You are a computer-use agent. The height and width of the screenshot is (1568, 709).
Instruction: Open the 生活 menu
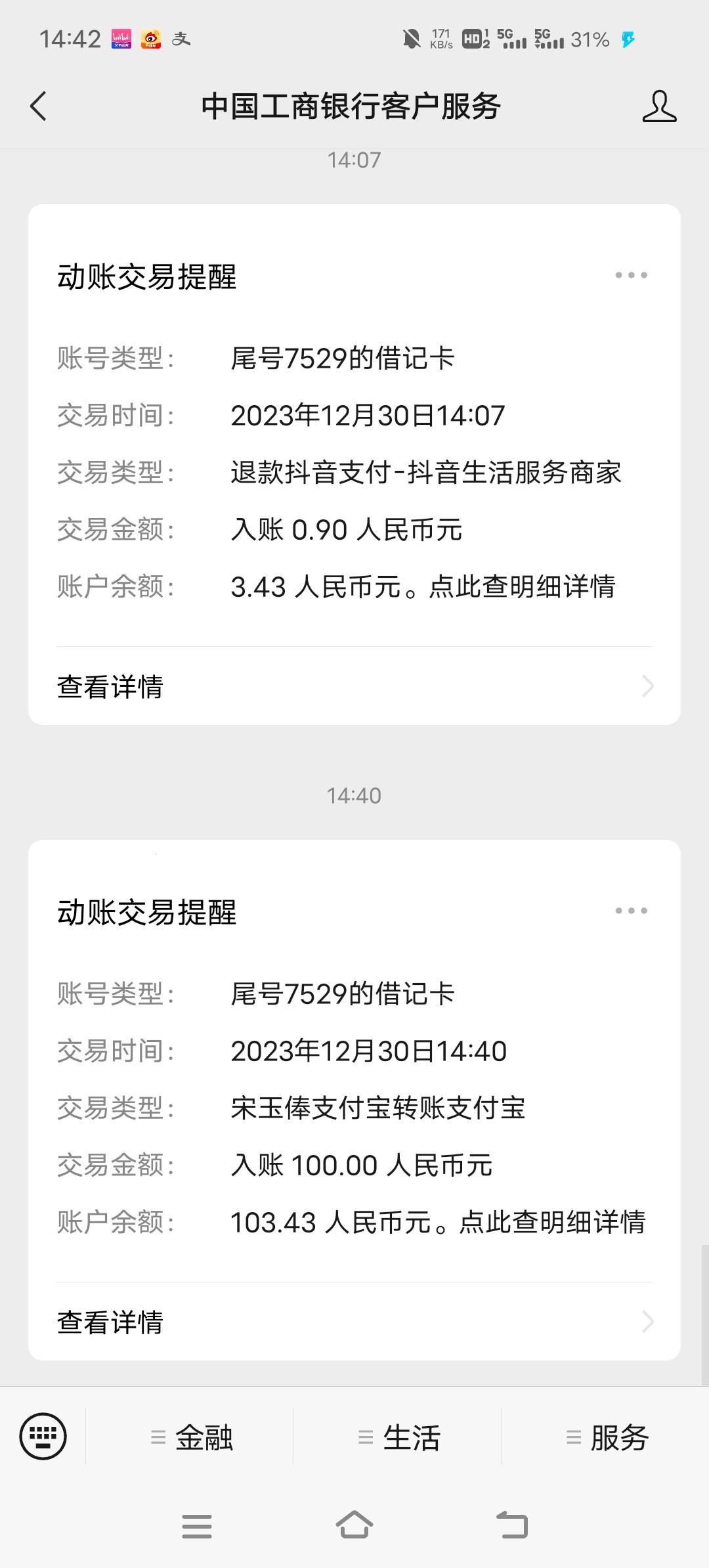coord(398,1438)
